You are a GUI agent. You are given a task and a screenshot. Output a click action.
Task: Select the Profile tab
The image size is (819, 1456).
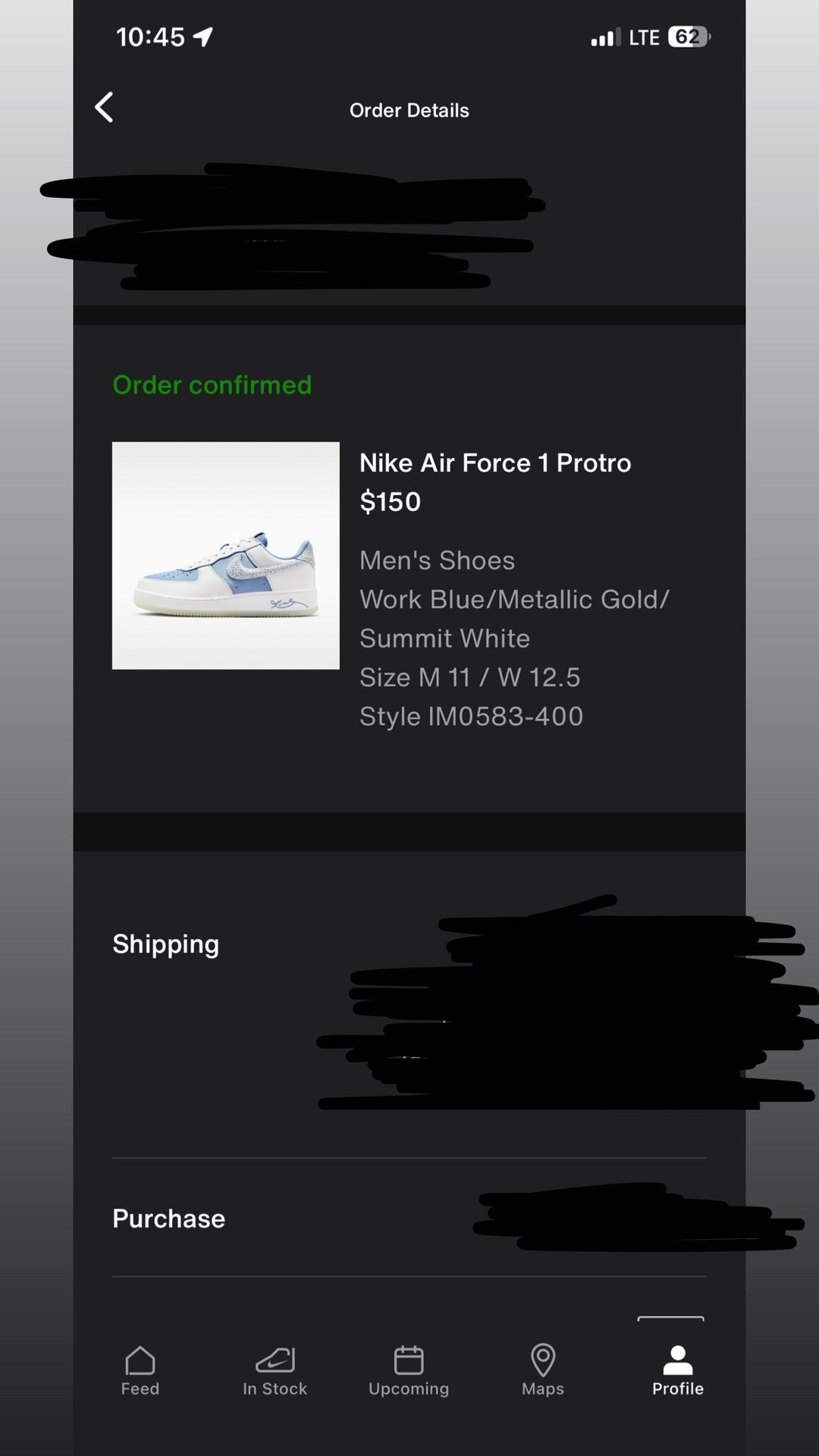point(677,1370)
